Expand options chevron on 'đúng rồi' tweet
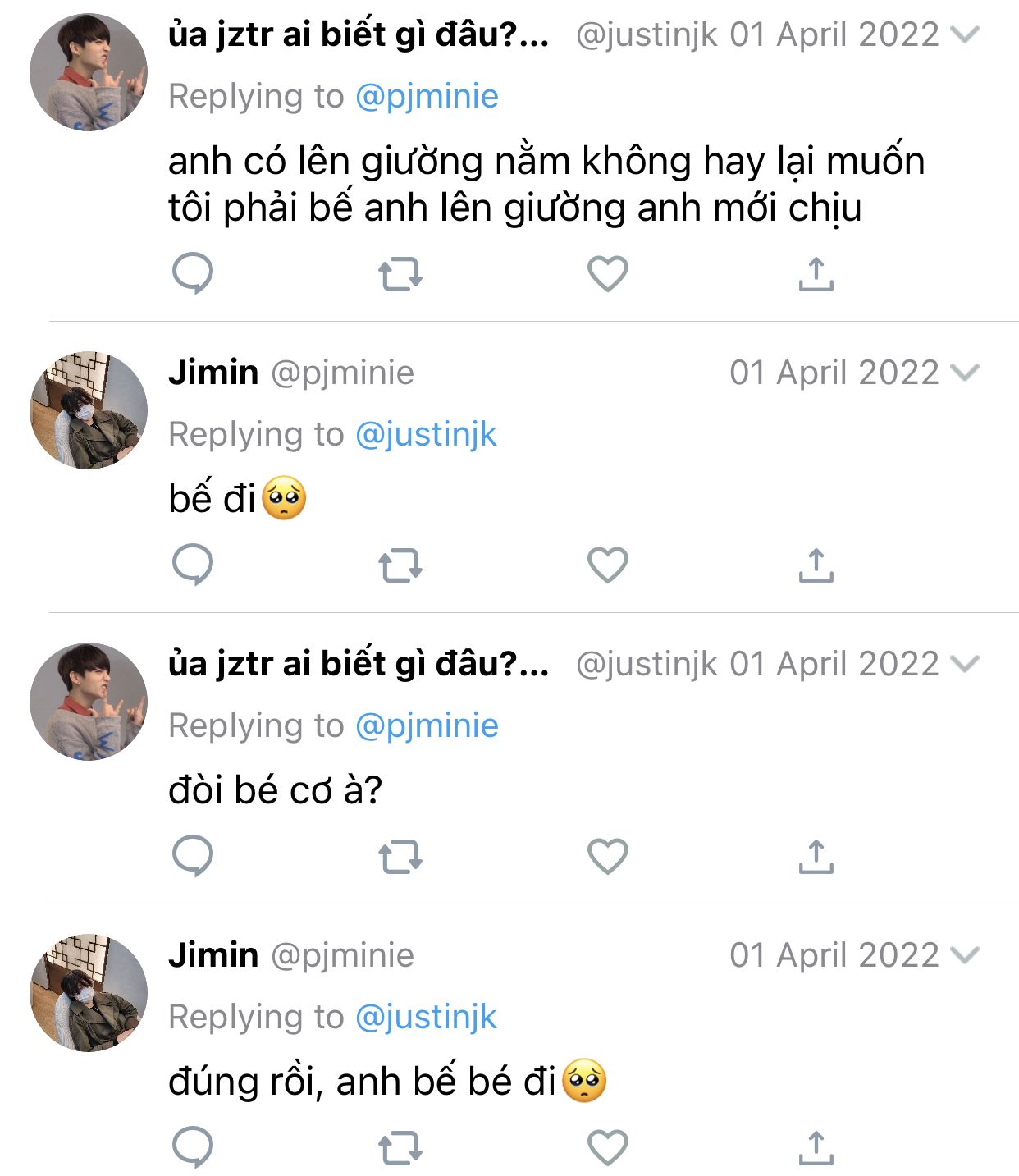Screen dimensions: 1019x1176 [x=965, y=955]
